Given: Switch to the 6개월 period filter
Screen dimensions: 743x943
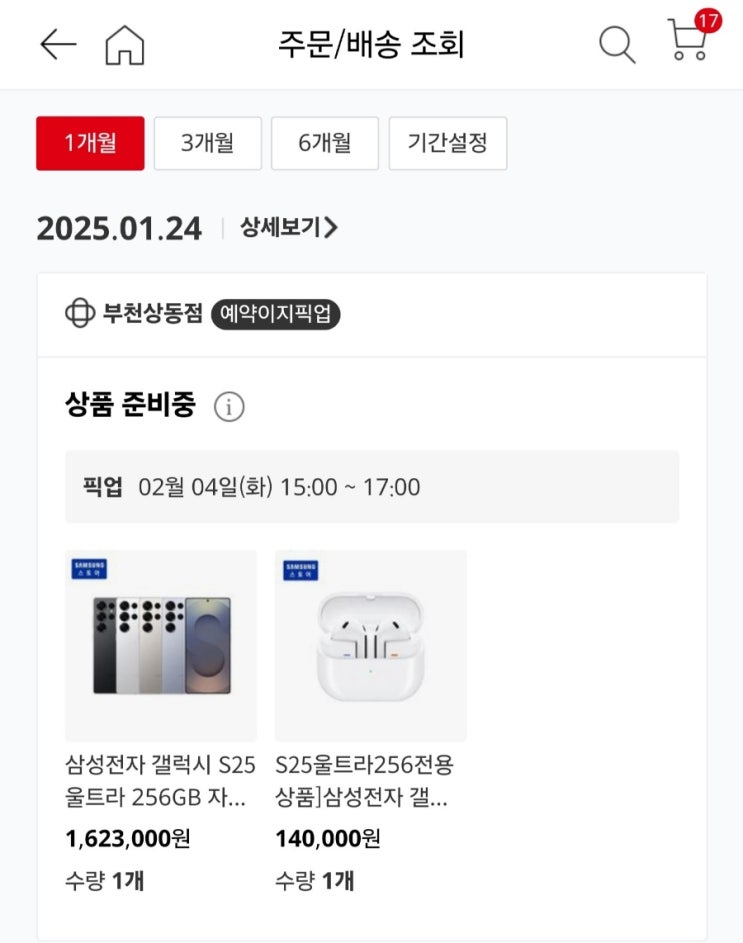Looking at the screenshot, I should tap(325, 143).
